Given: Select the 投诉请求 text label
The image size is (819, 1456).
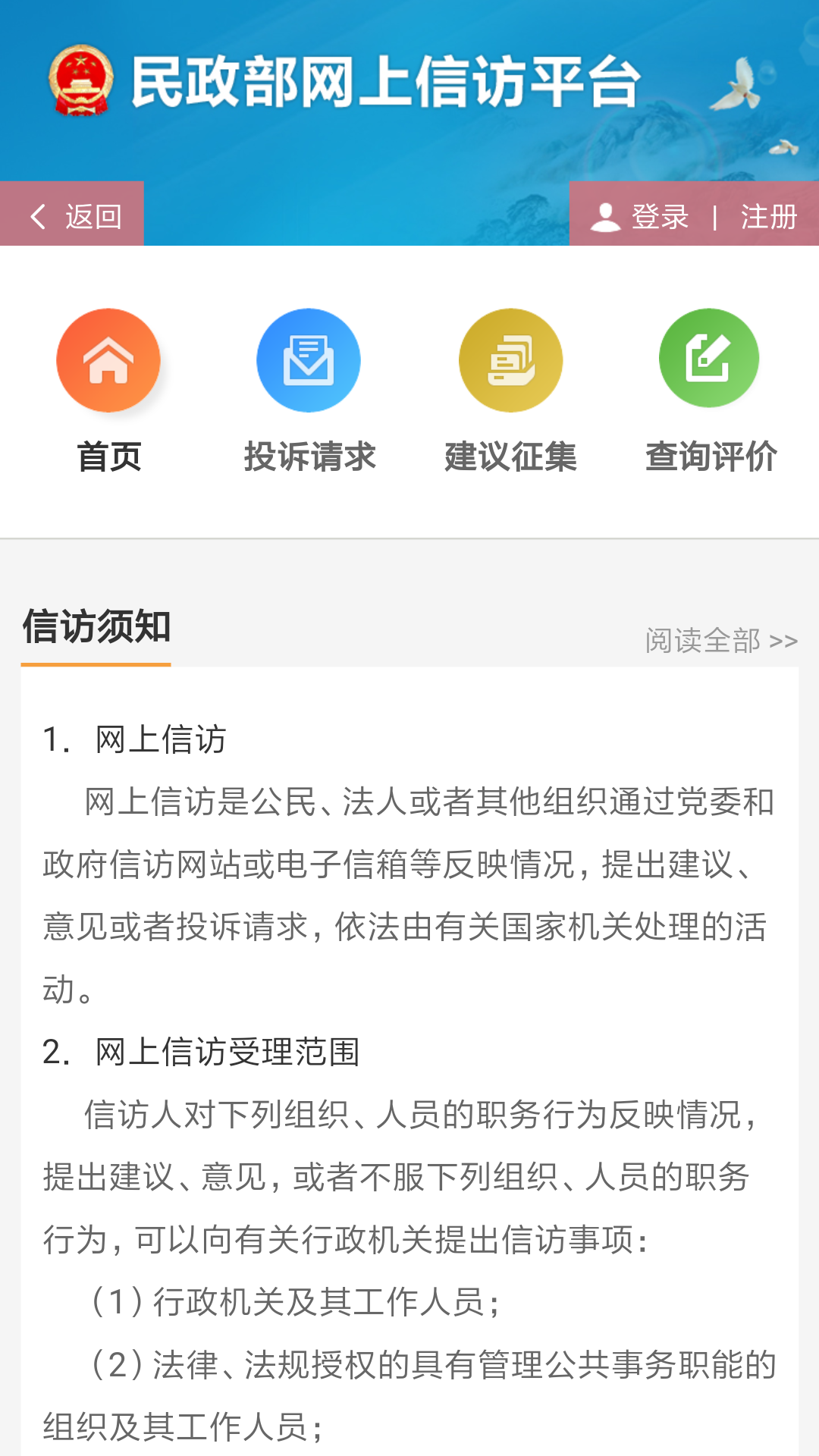Looking at the screenshot, I should [309, 457].
